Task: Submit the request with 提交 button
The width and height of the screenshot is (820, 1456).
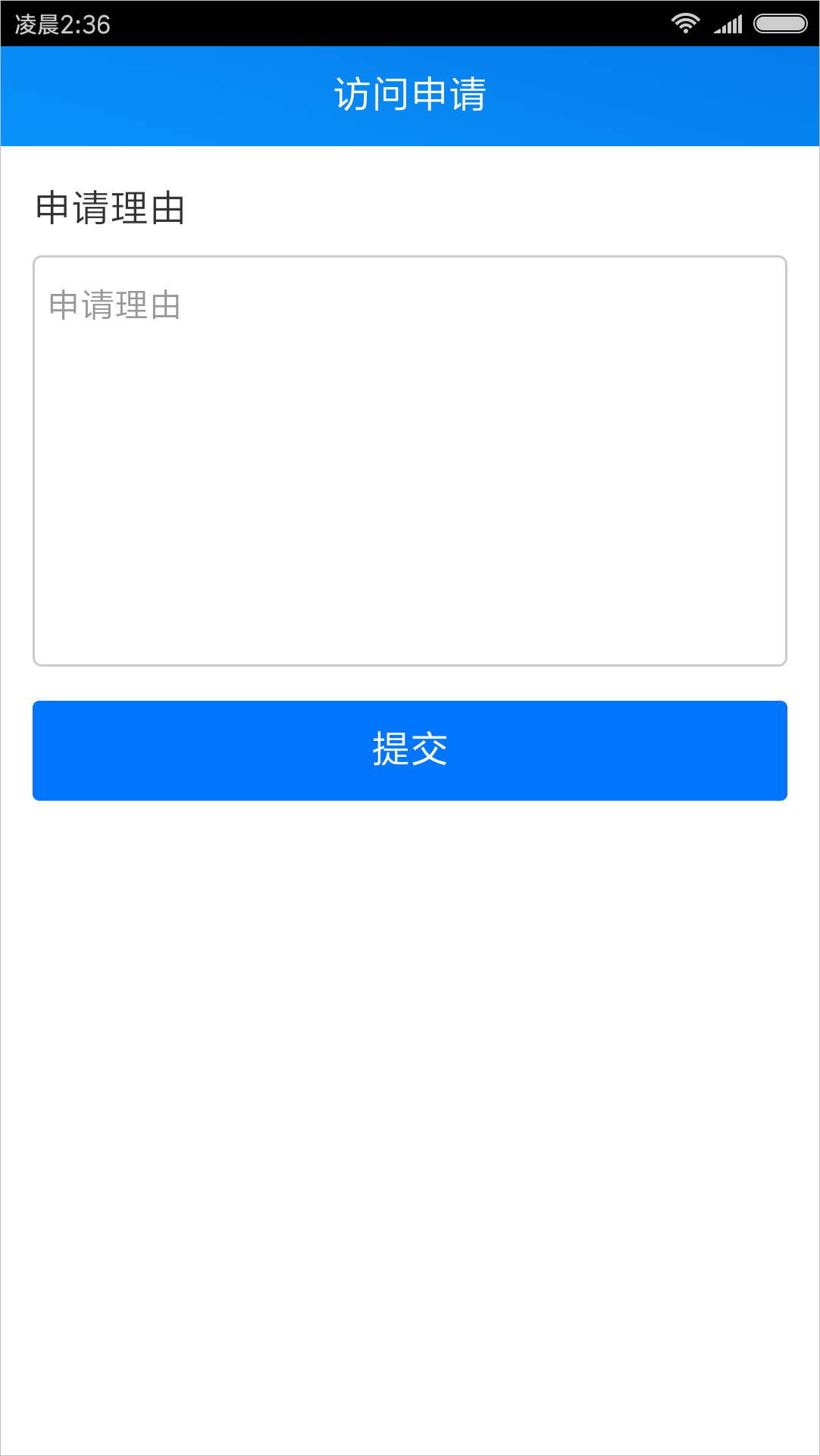Action: [x=410, y=751]
